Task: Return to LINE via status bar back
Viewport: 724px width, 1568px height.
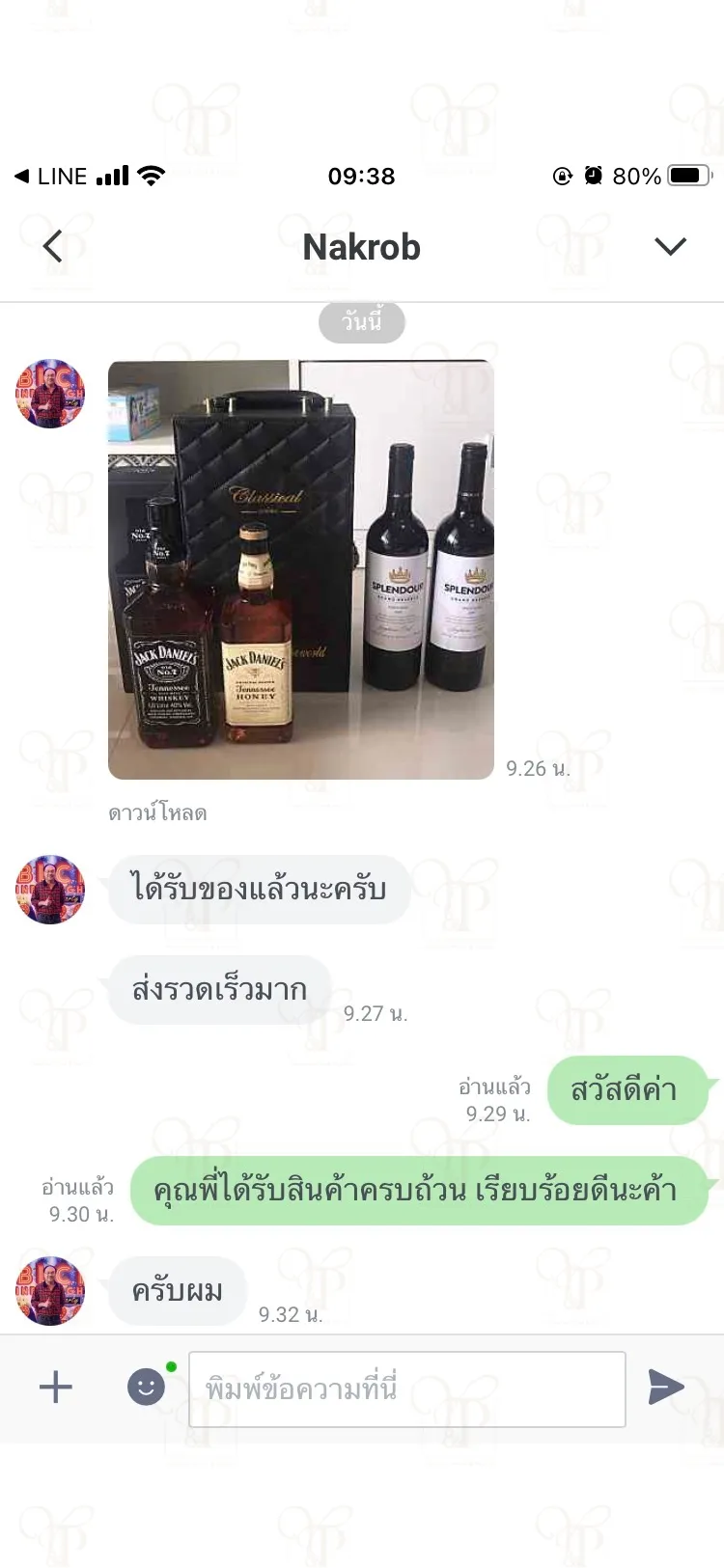Action: [x=50, y=177]
